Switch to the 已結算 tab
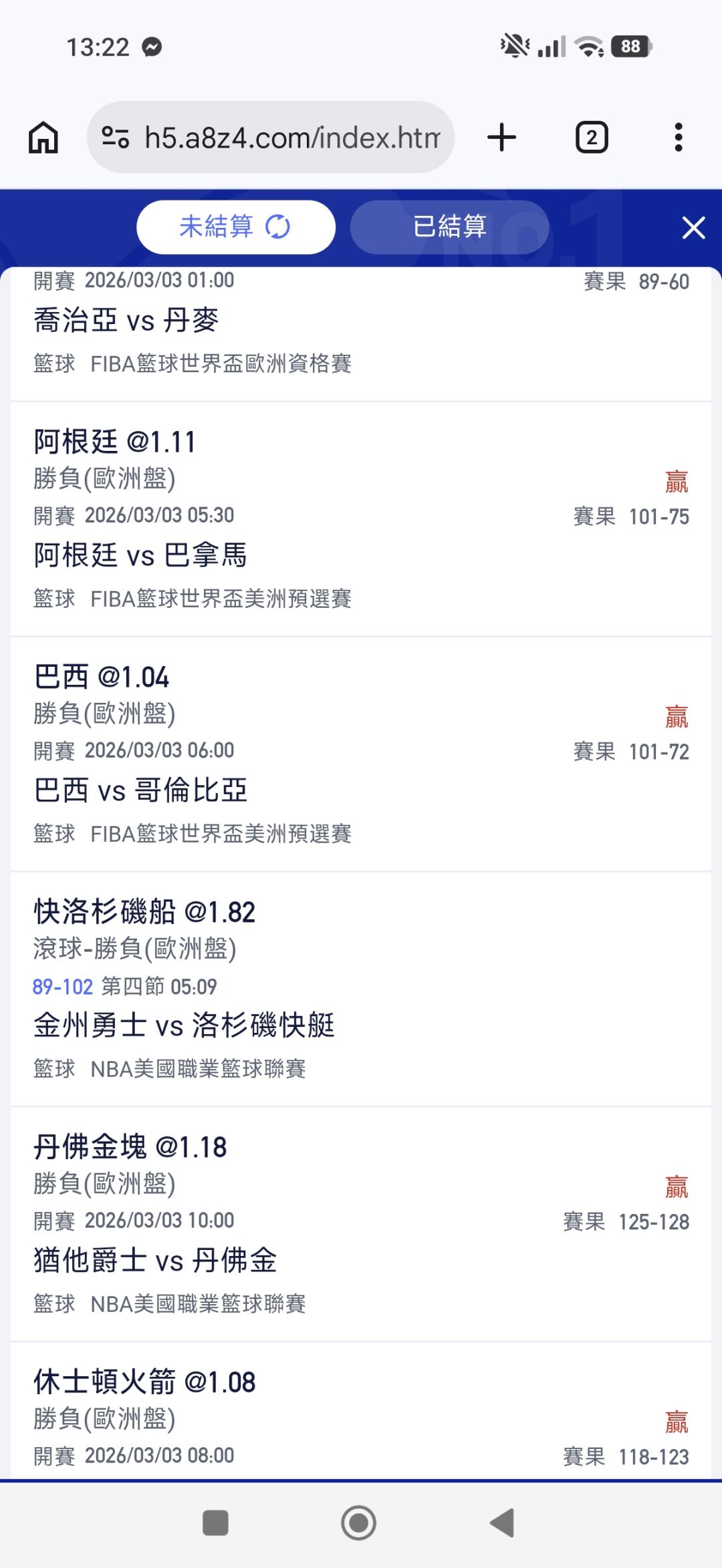This screenshot has height=1568, width=722. point(449,227)
